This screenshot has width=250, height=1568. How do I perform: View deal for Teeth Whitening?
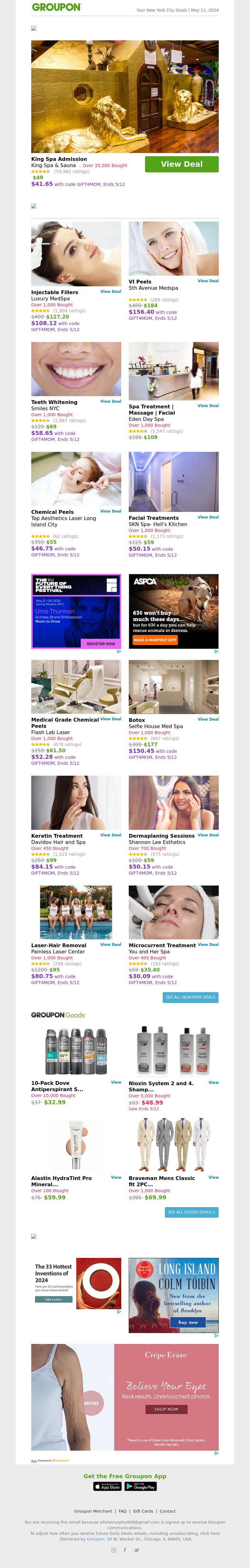pyautogui.click(x=110, y=402)
